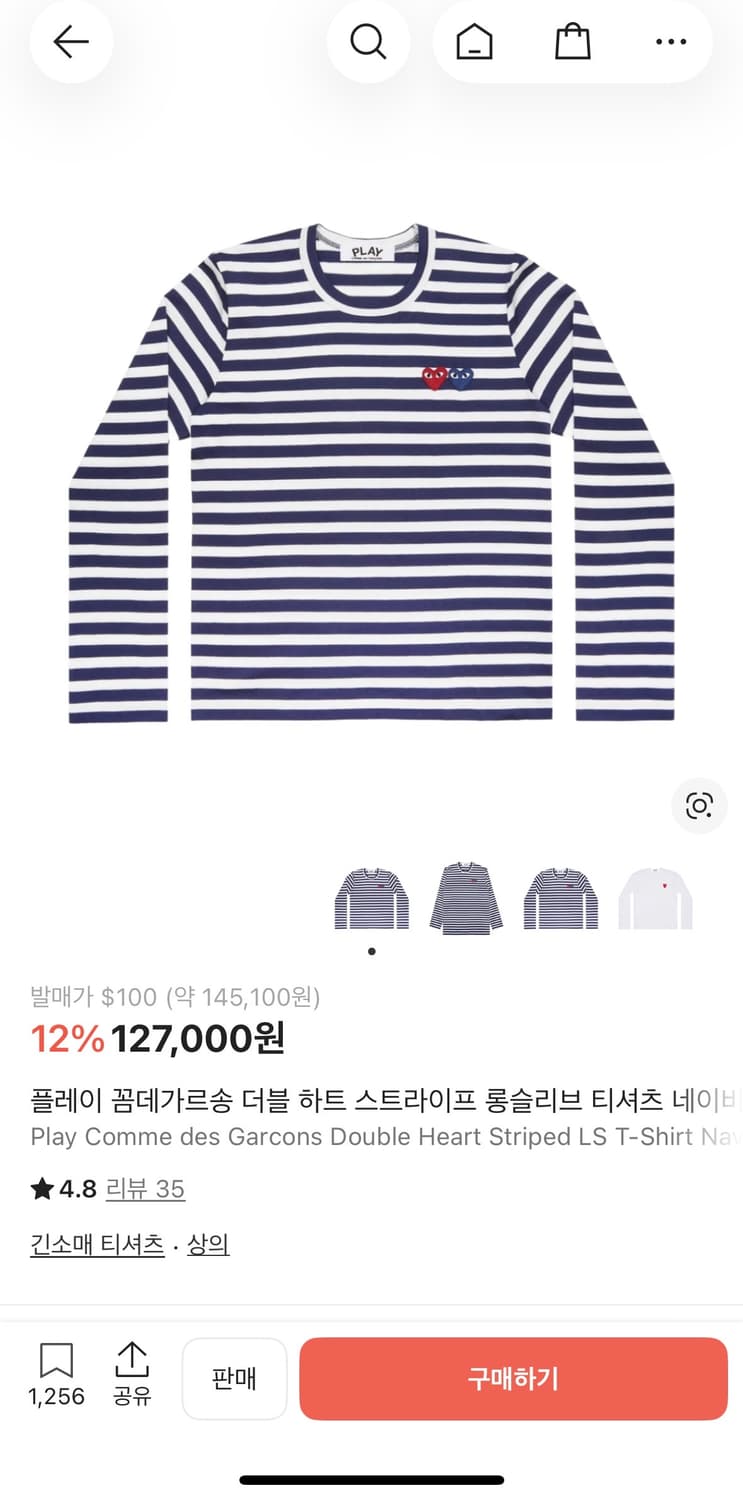The width and height of the screenshot is (743, 1500).
Task: Open the 상의 category link
Action: click(x=209, y=1243)
